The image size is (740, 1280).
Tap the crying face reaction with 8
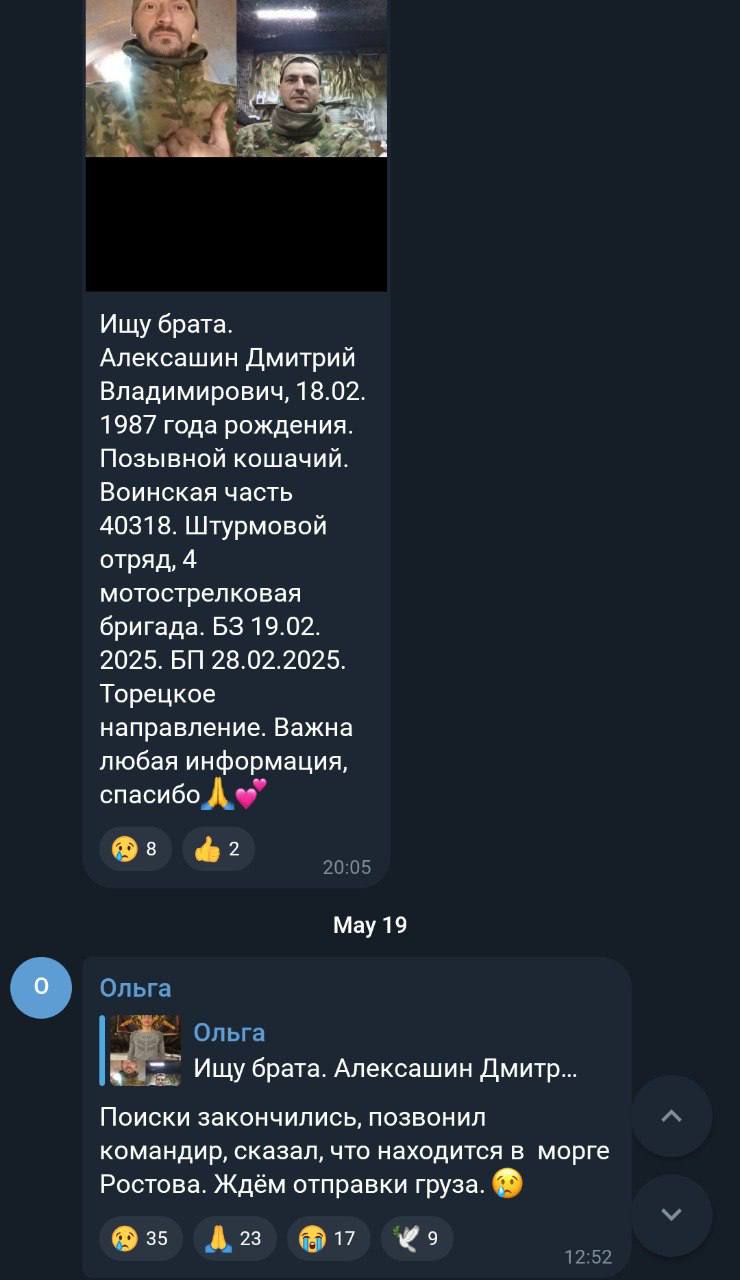(x=135, y=849)
